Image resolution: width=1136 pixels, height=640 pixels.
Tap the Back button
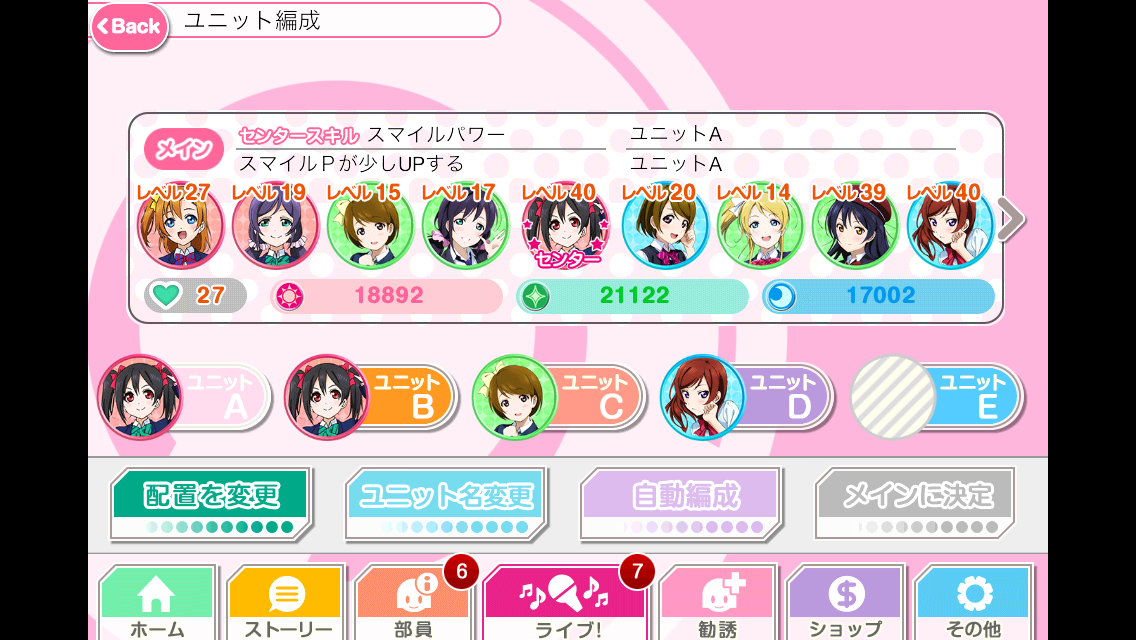pyautogui.click(x=130, y=27)
